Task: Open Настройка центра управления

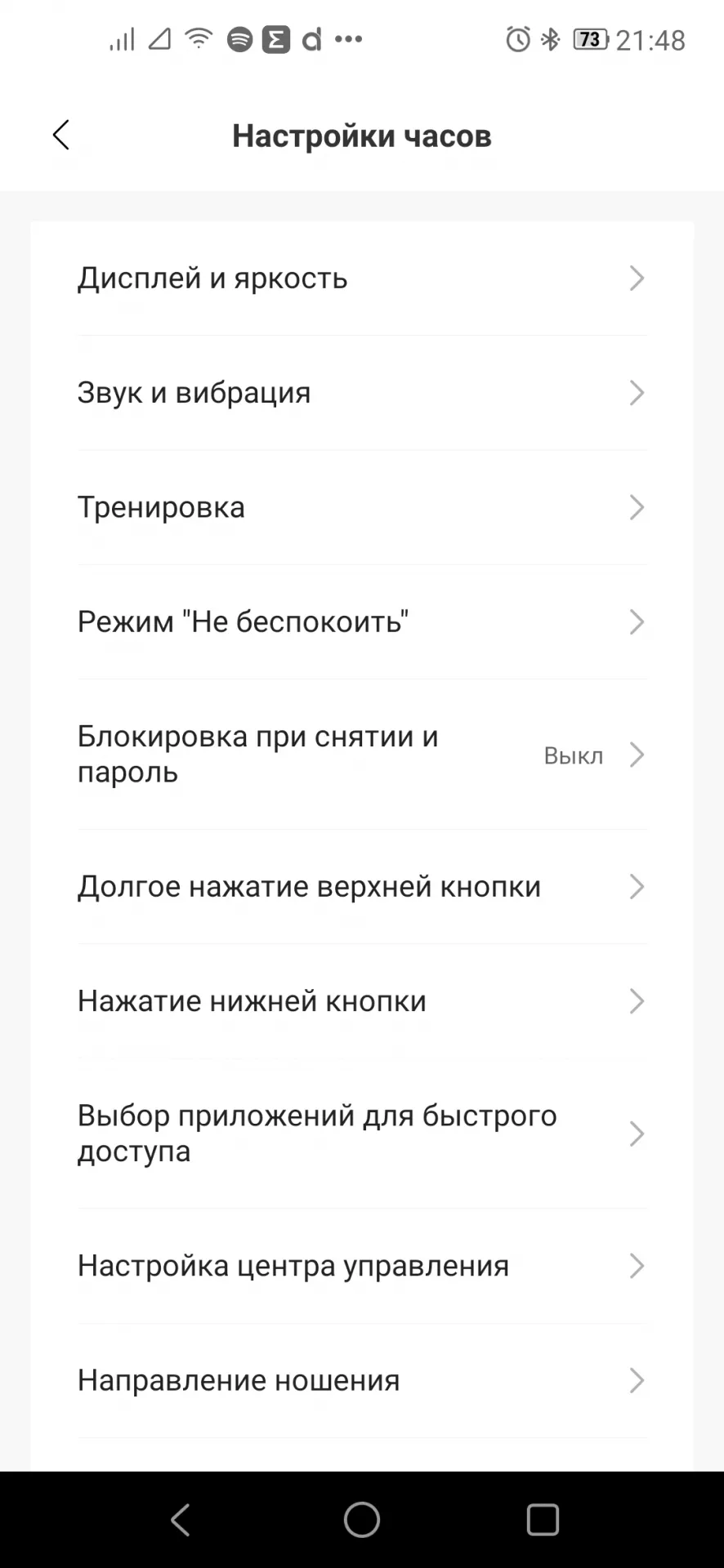Action: 362,1266
